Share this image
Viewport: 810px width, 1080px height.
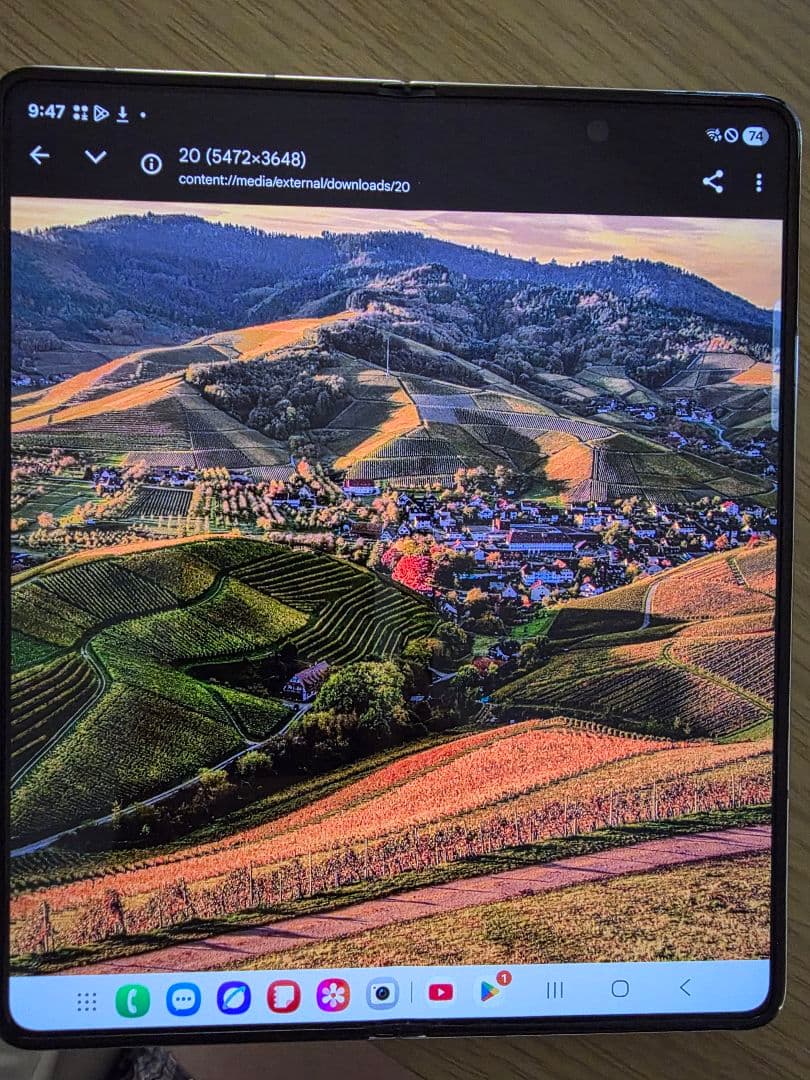tap(712, 181)
